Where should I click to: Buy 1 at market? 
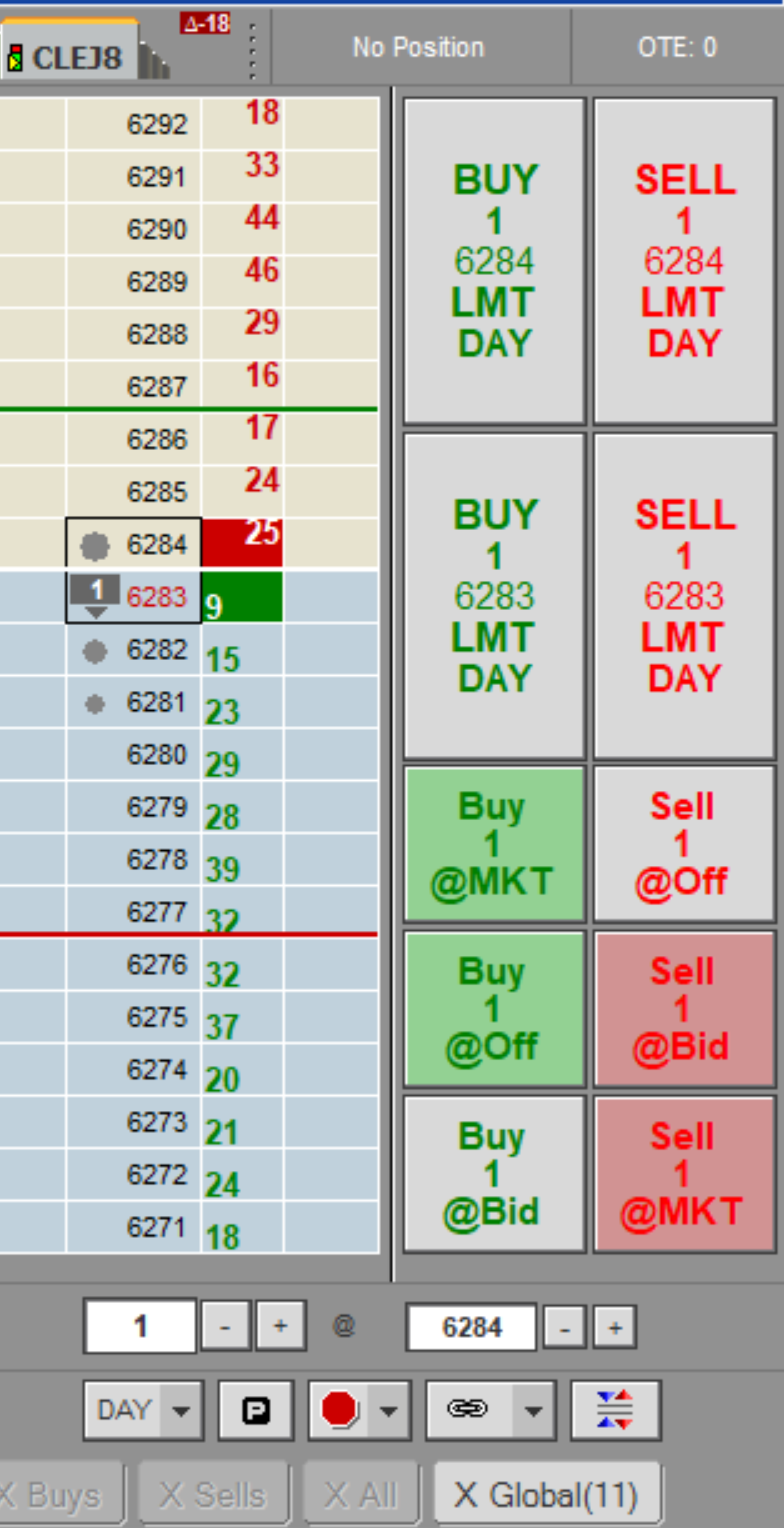click(x=494, y=844)
